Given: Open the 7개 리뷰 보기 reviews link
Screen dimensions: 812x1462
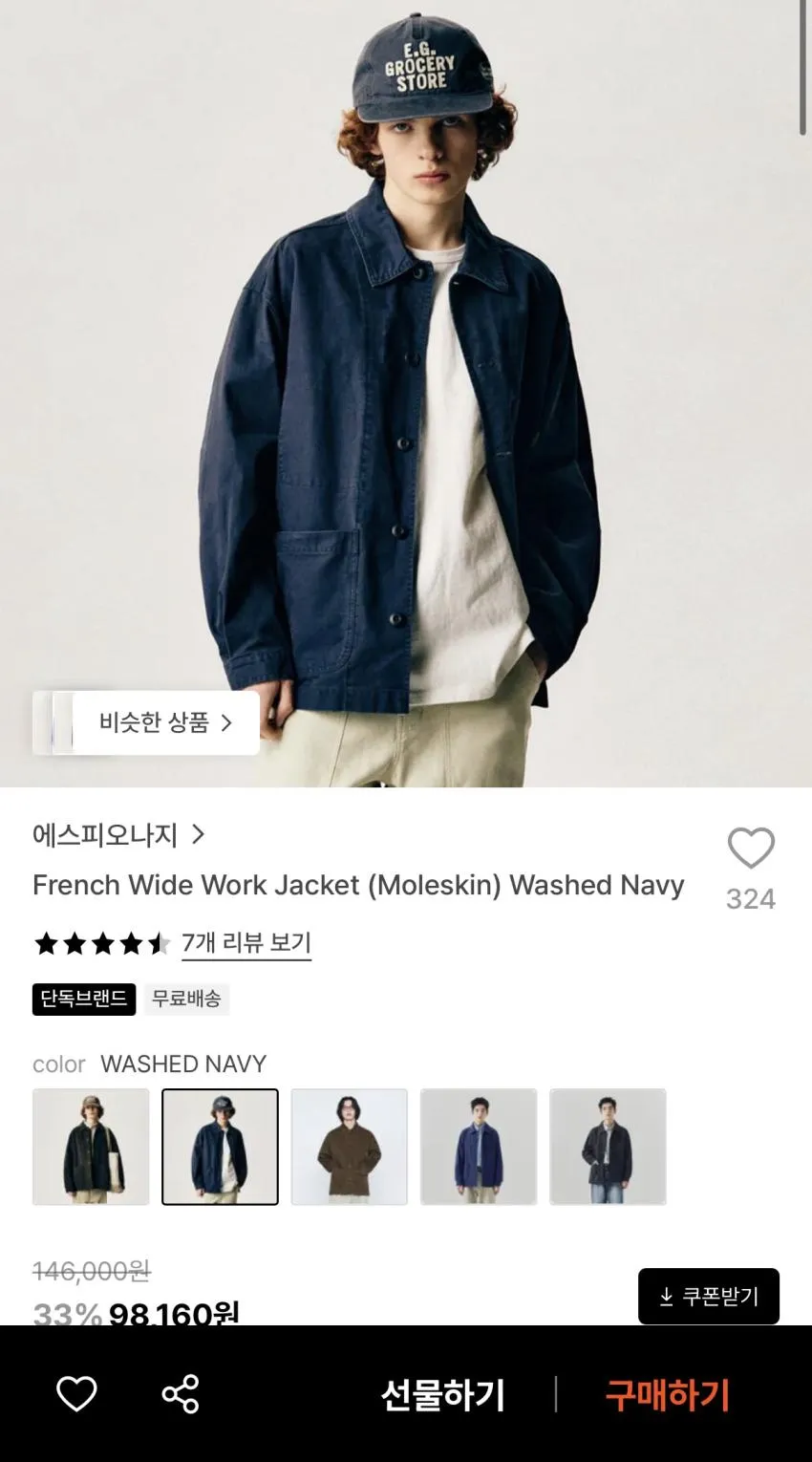Looking at the screenshot, I should coord(246,943).
